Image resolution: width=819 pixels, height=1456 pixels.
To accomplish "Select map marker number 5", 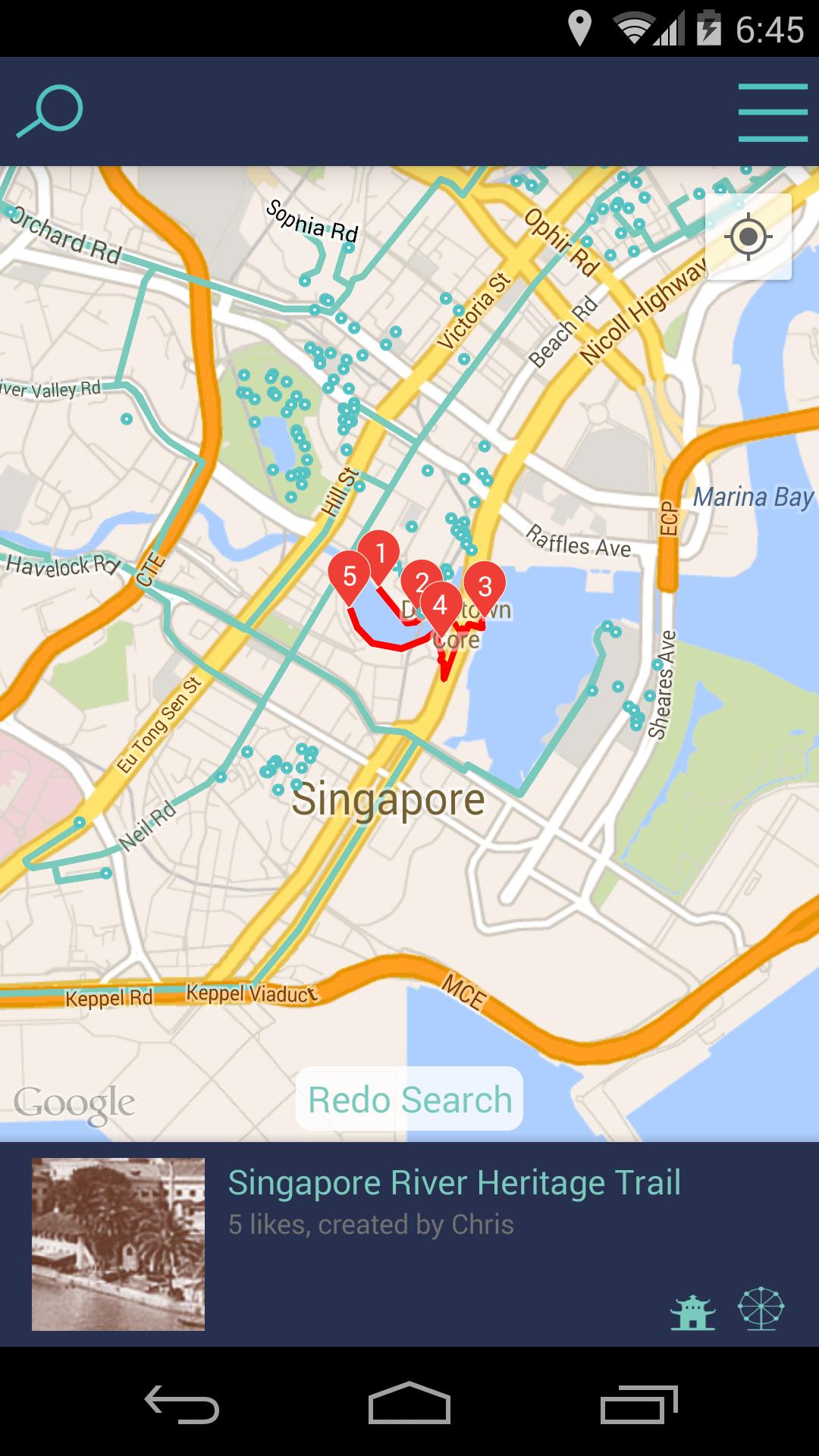I will click(x=349, y=576).
